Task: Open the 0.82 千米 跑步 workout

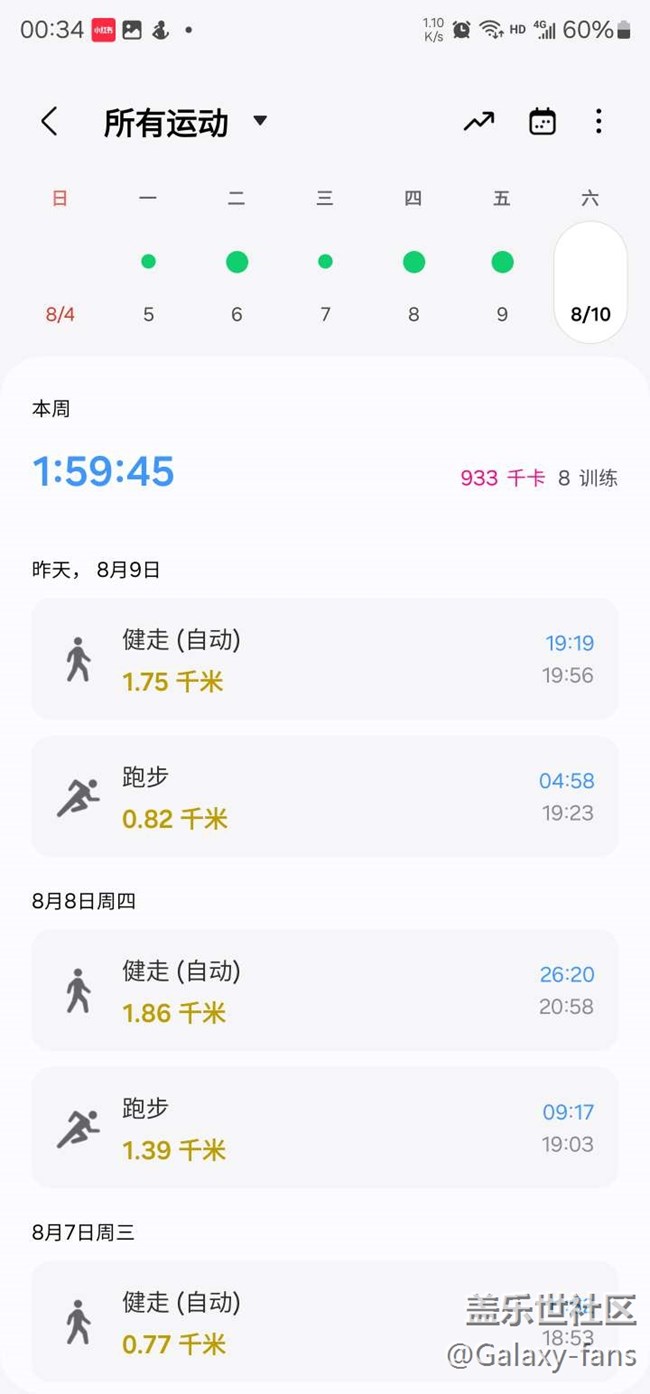Action: 325,797
